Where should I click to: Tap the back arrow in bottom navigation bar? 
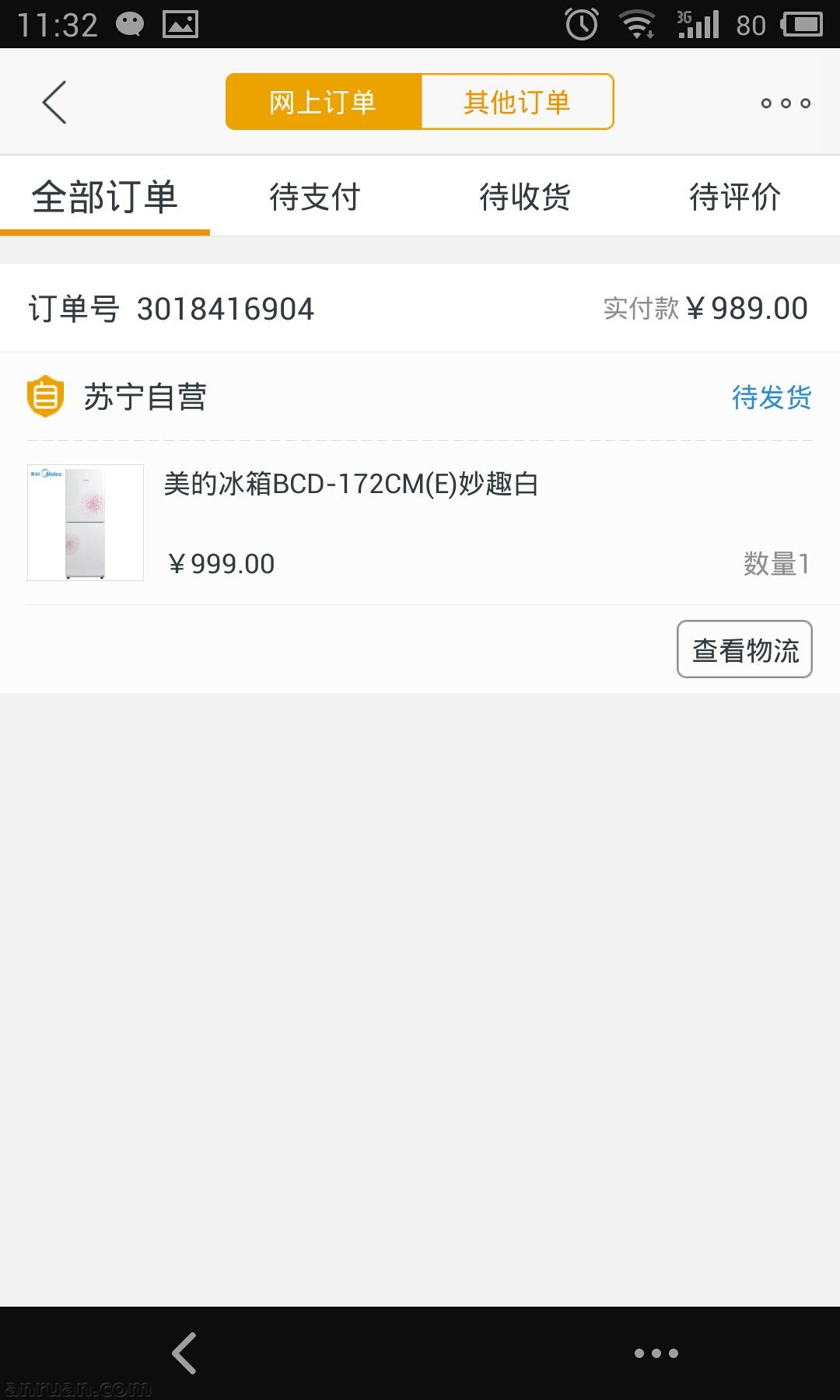[x=184, y=1352]
